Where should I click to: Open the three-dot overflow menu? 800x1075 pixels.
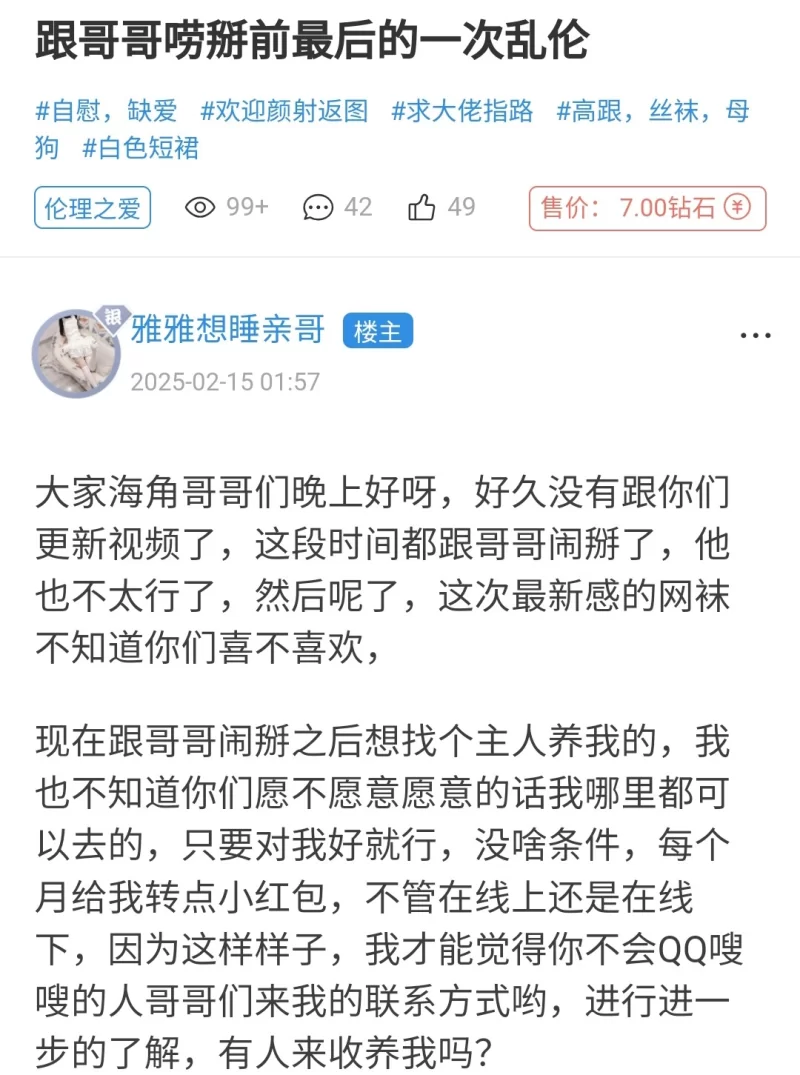(x=755, y=336)
